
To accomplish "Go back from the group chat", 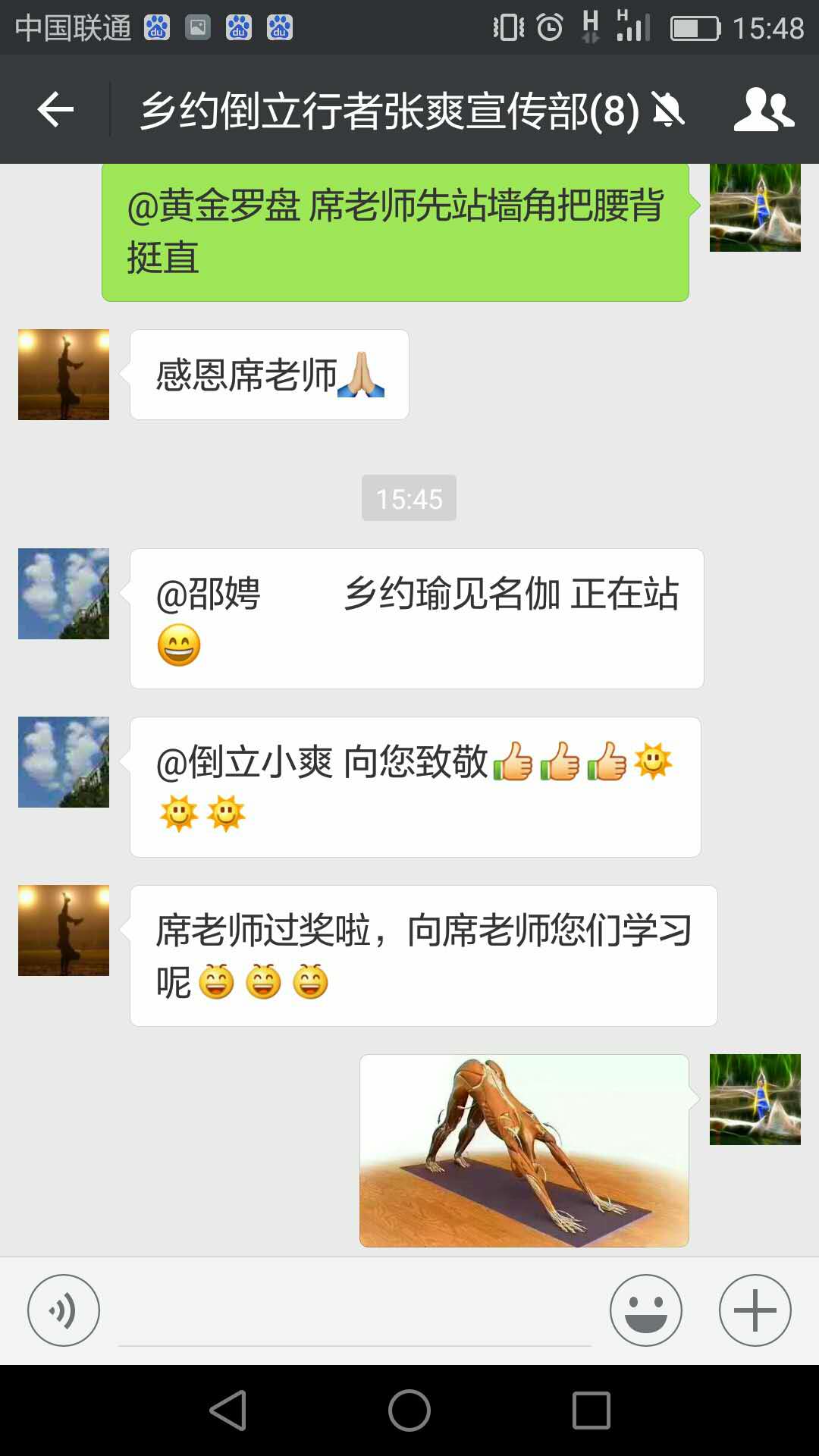I will coord(55,110).
